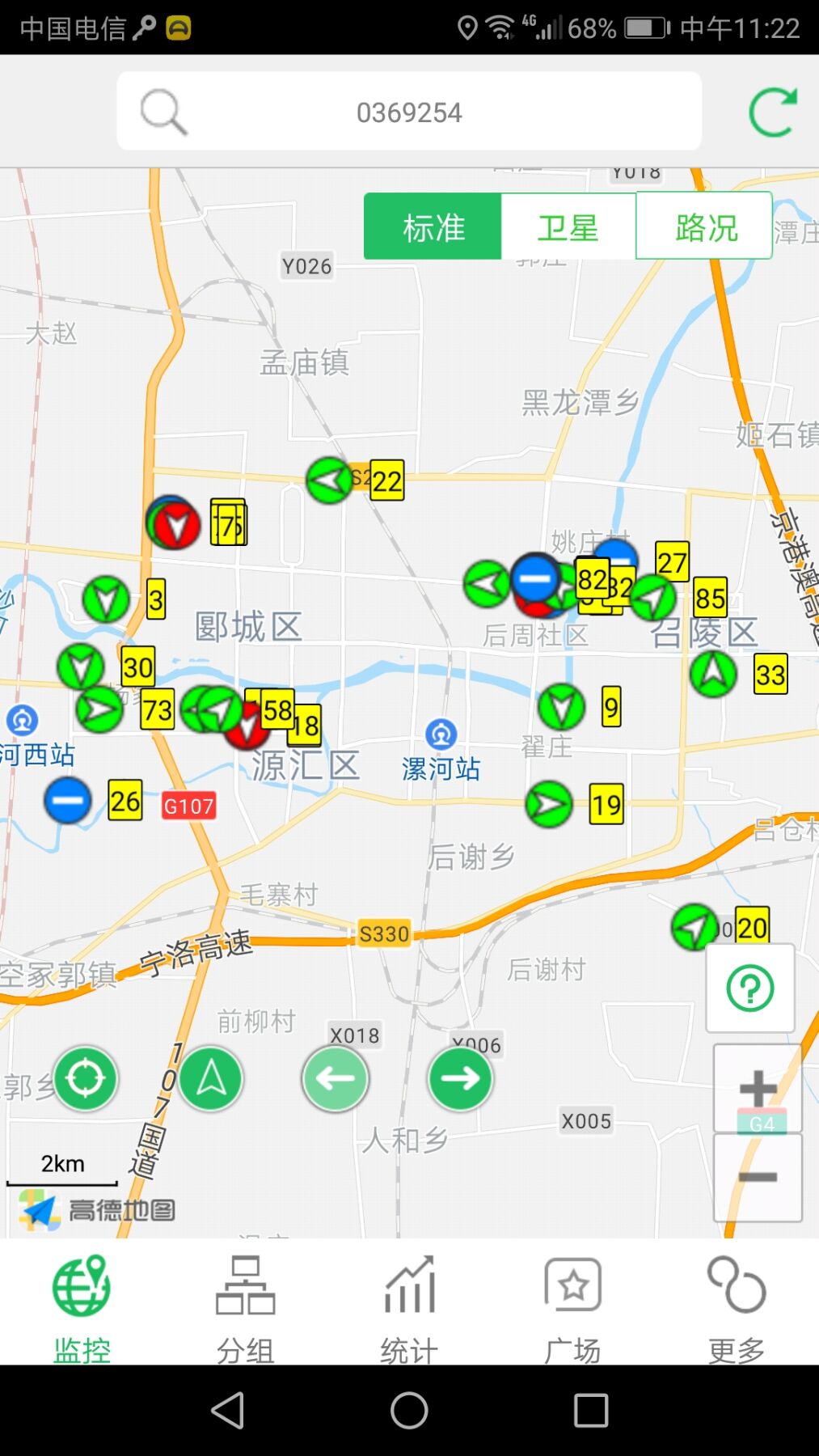819x1456 pixels.
Task: Open the help question-mark button
Action: click(x=750, y=988)
